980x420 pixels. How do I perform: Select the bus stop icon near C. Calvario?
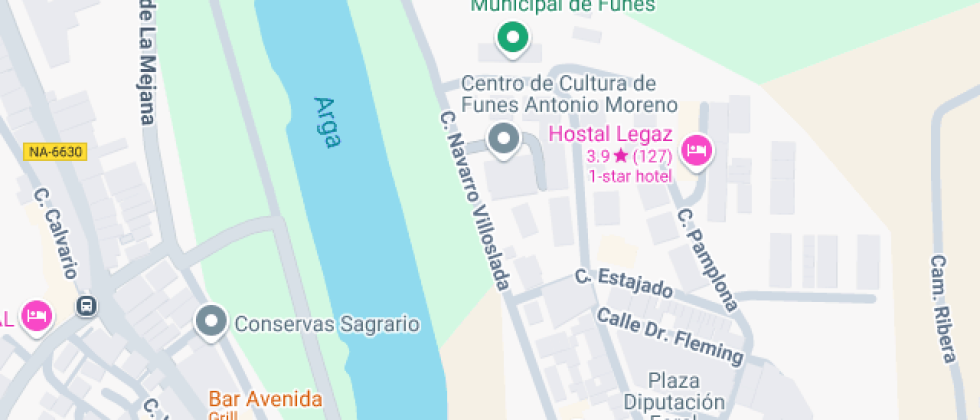87,305
